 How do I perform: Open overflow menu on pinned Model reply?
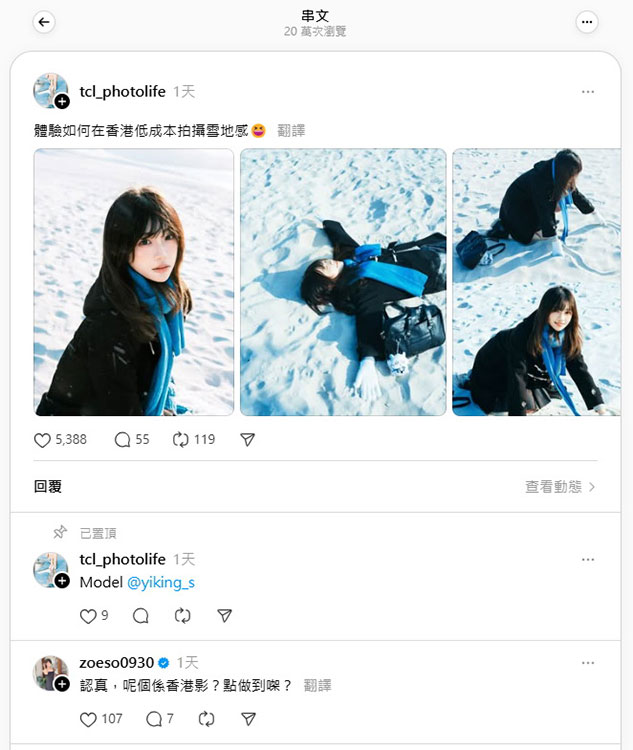tap(588, 559)
